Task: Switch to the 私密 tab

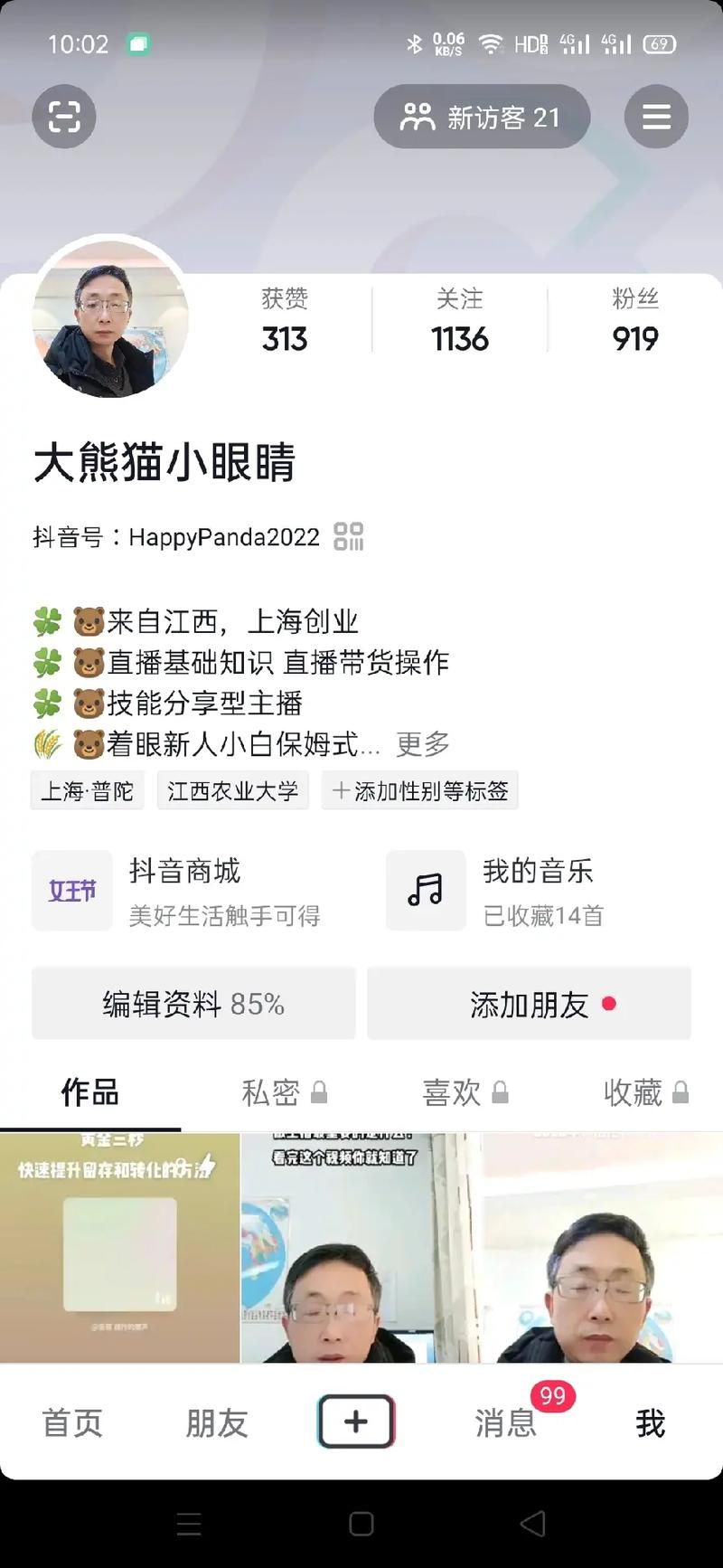Action: pyautogui.click(x=283, y=1092)
